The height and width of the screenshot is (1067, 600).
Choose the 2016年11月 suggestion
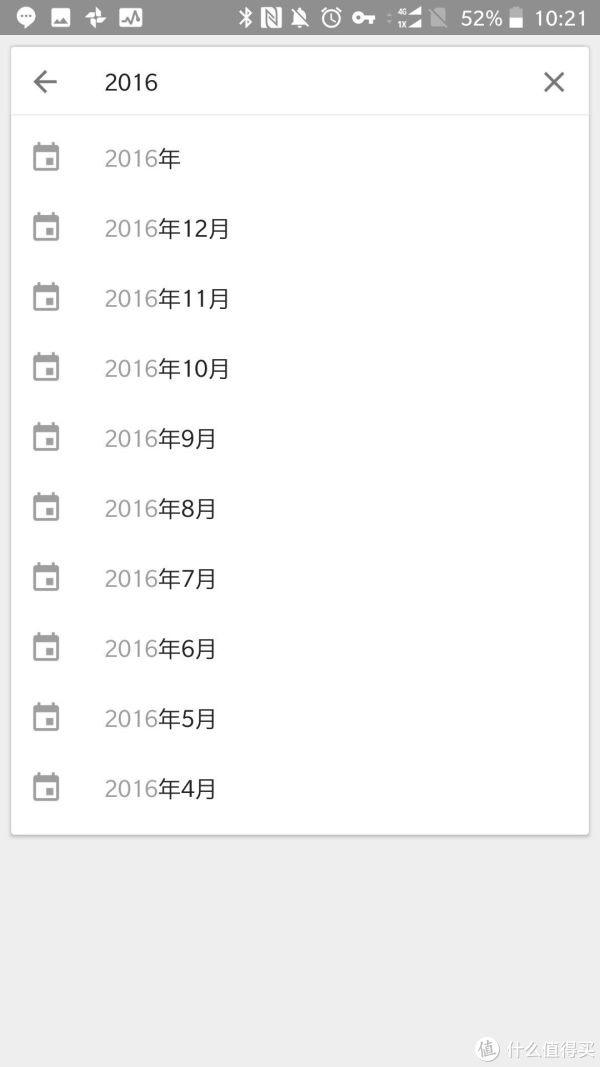[x=167, y=299]
